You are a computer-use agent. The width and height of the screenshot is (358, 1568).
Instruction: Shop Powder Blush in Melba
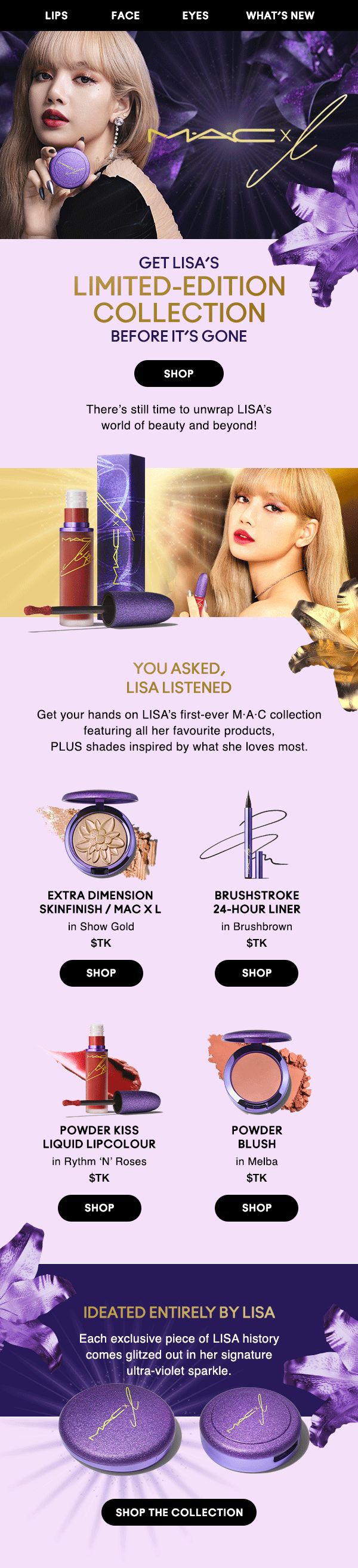point(257,1208)
